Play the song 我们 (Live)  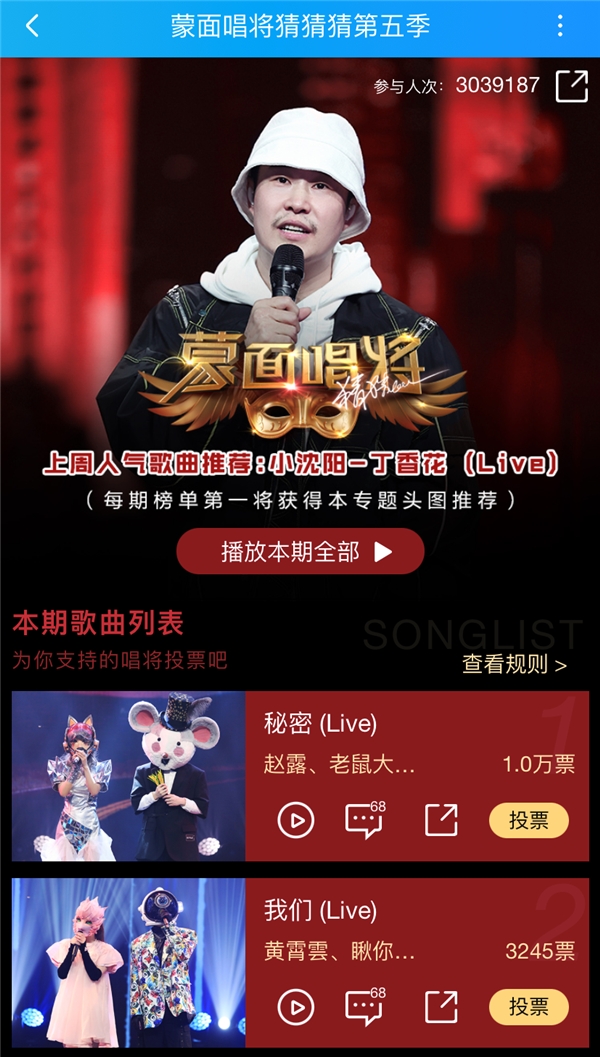[x=296, y=1007]
